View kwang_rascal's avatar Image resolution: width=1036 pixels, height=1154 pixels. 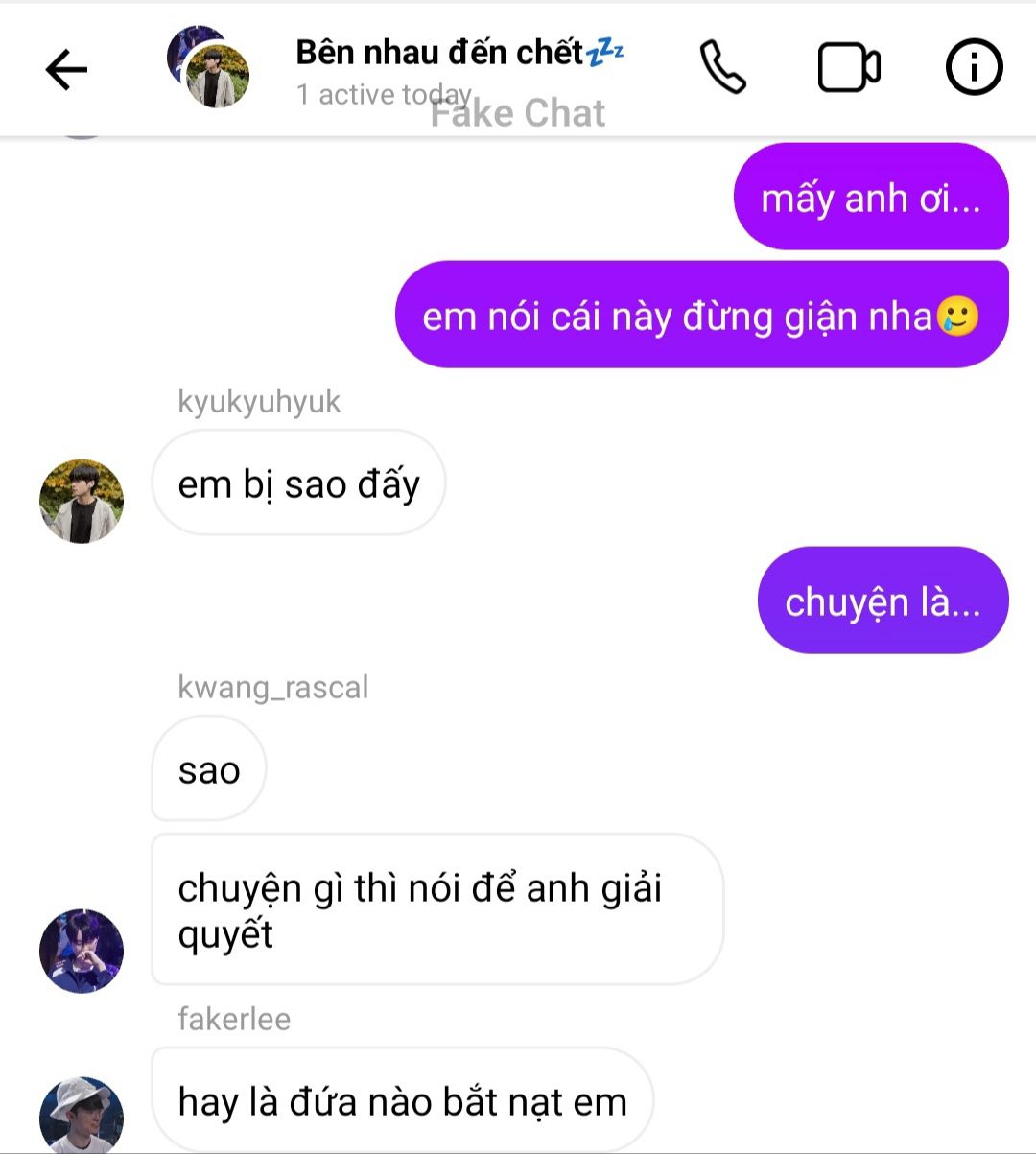click(82, 951)
